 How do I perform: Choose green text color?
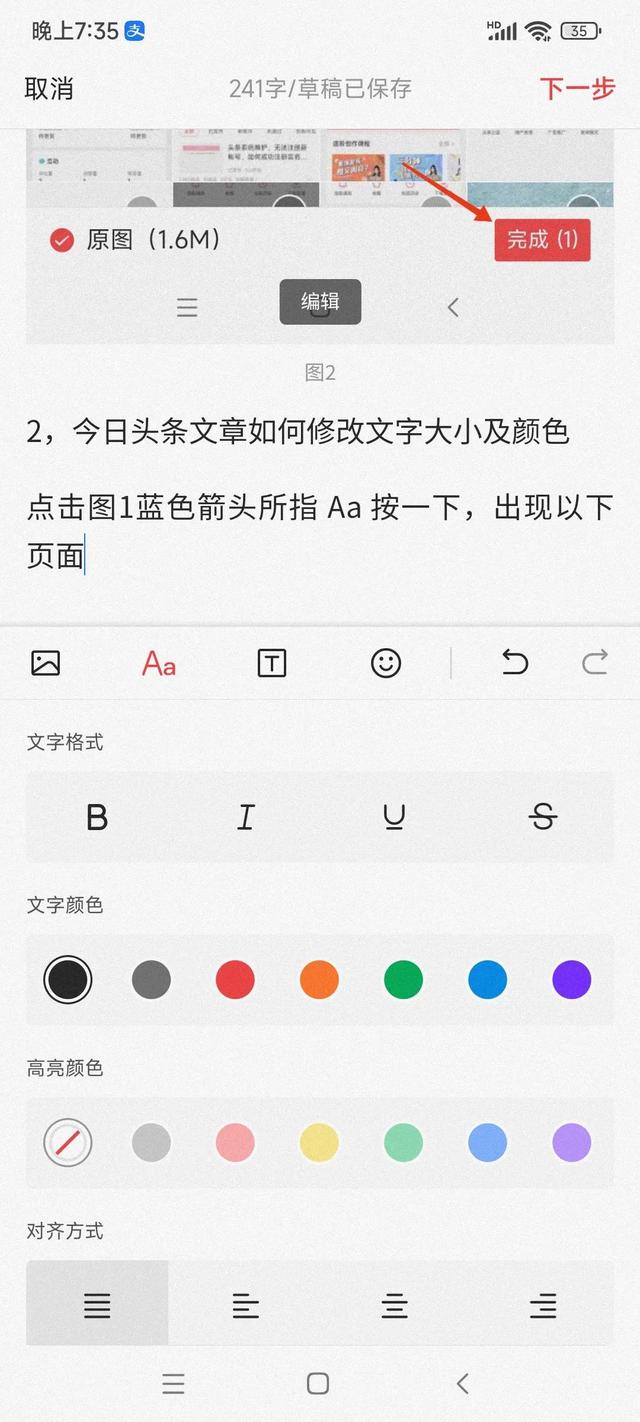(403, 980)
